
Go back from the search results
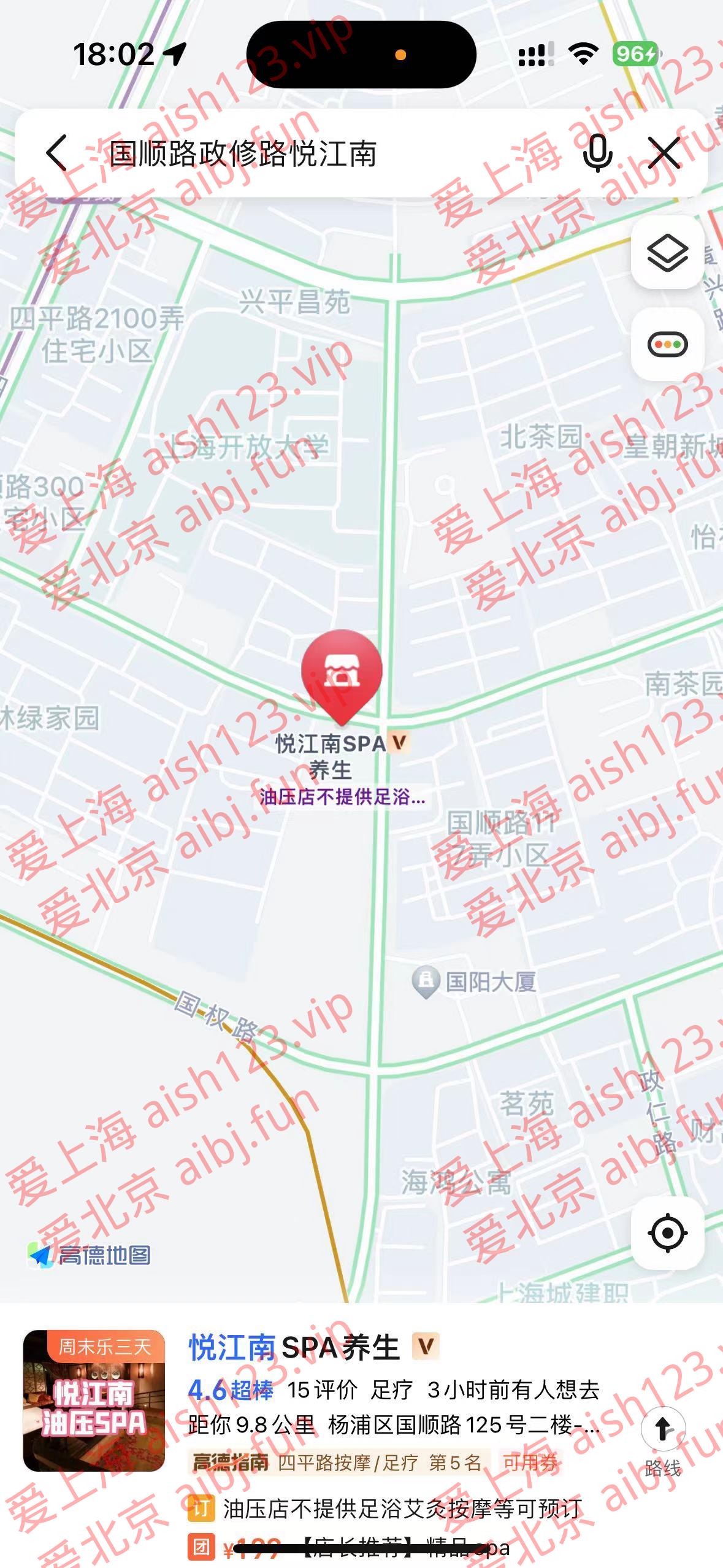57,153
